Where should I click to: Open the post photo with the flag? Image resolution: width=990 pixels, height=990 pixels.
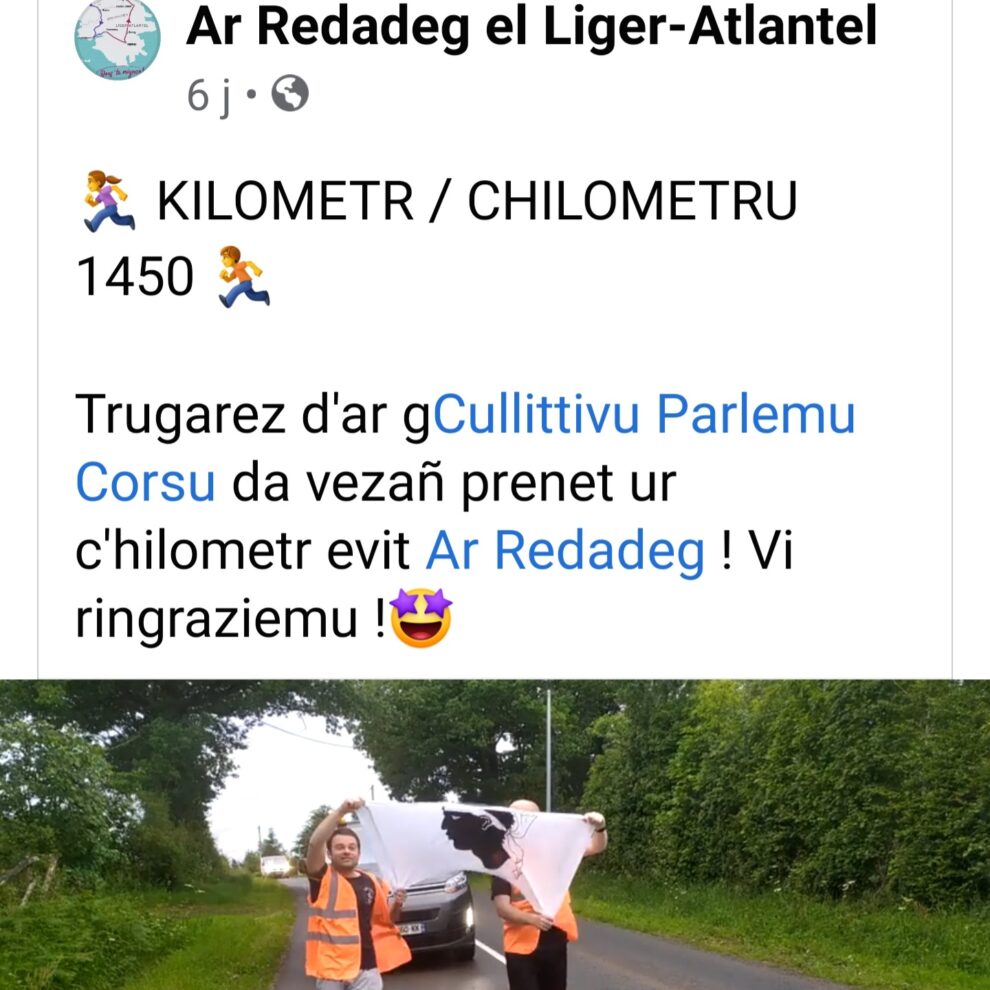click(x=495, y=835)
